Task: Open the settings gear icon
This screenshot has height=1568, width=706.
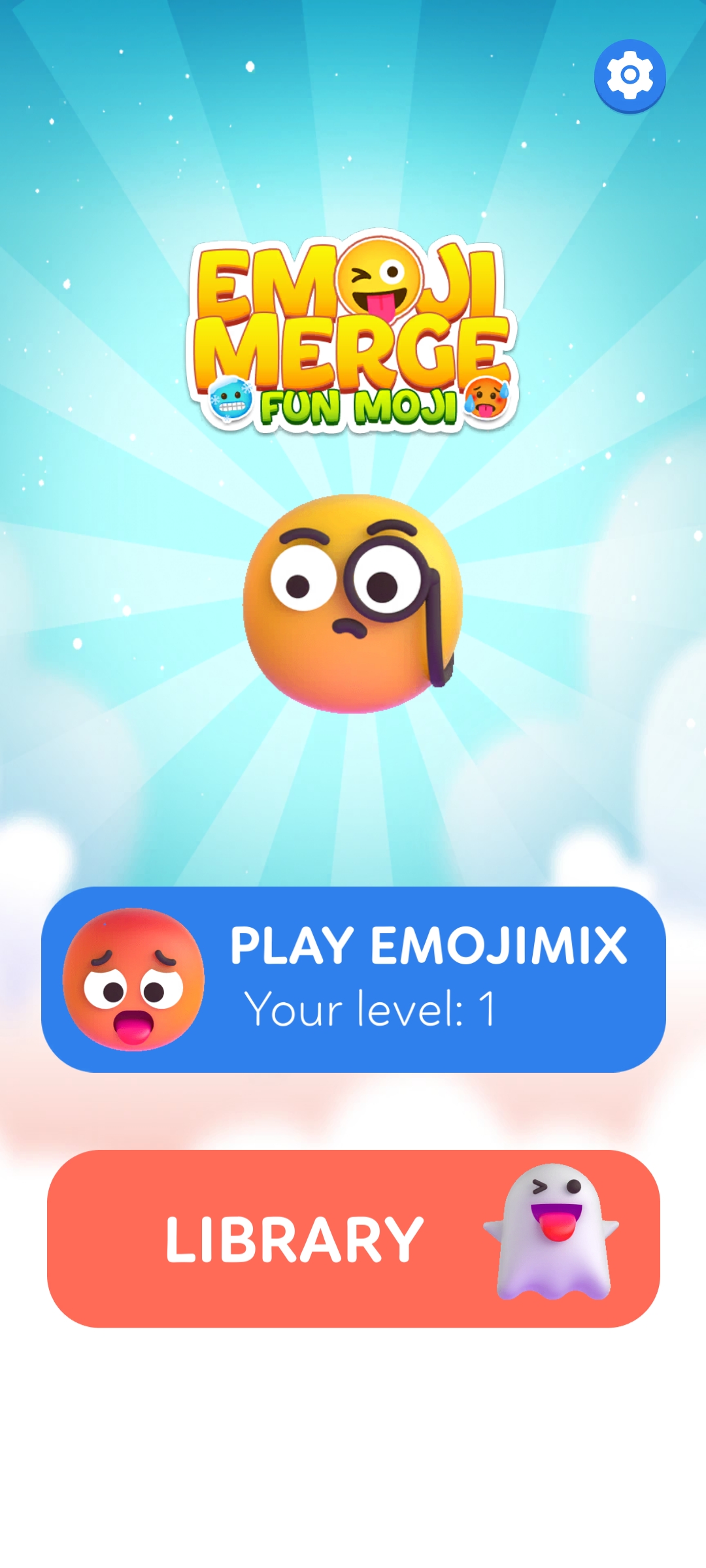Action: point(630,75)
